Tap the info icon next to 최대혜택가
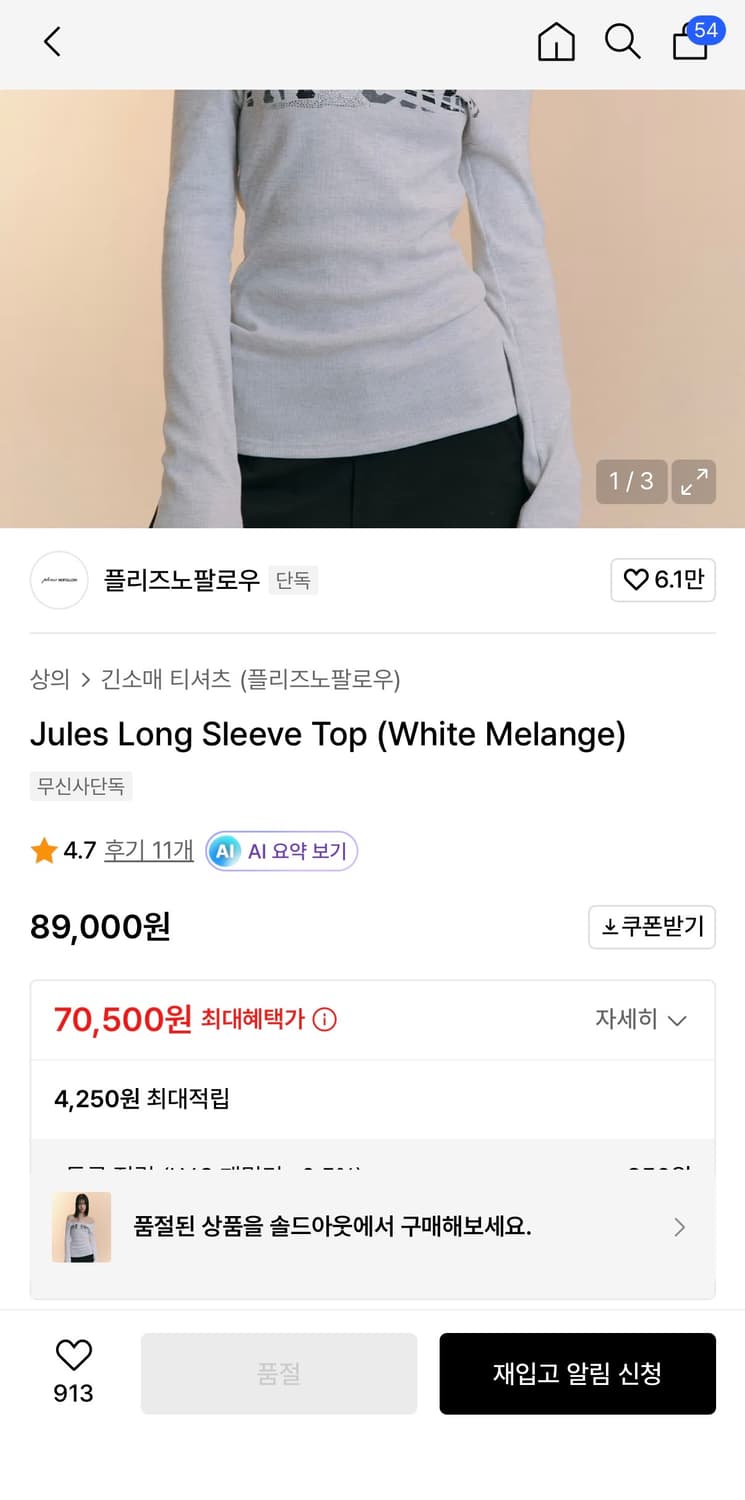Viewport: 745px width, 1500px height. coord(324,1019)
